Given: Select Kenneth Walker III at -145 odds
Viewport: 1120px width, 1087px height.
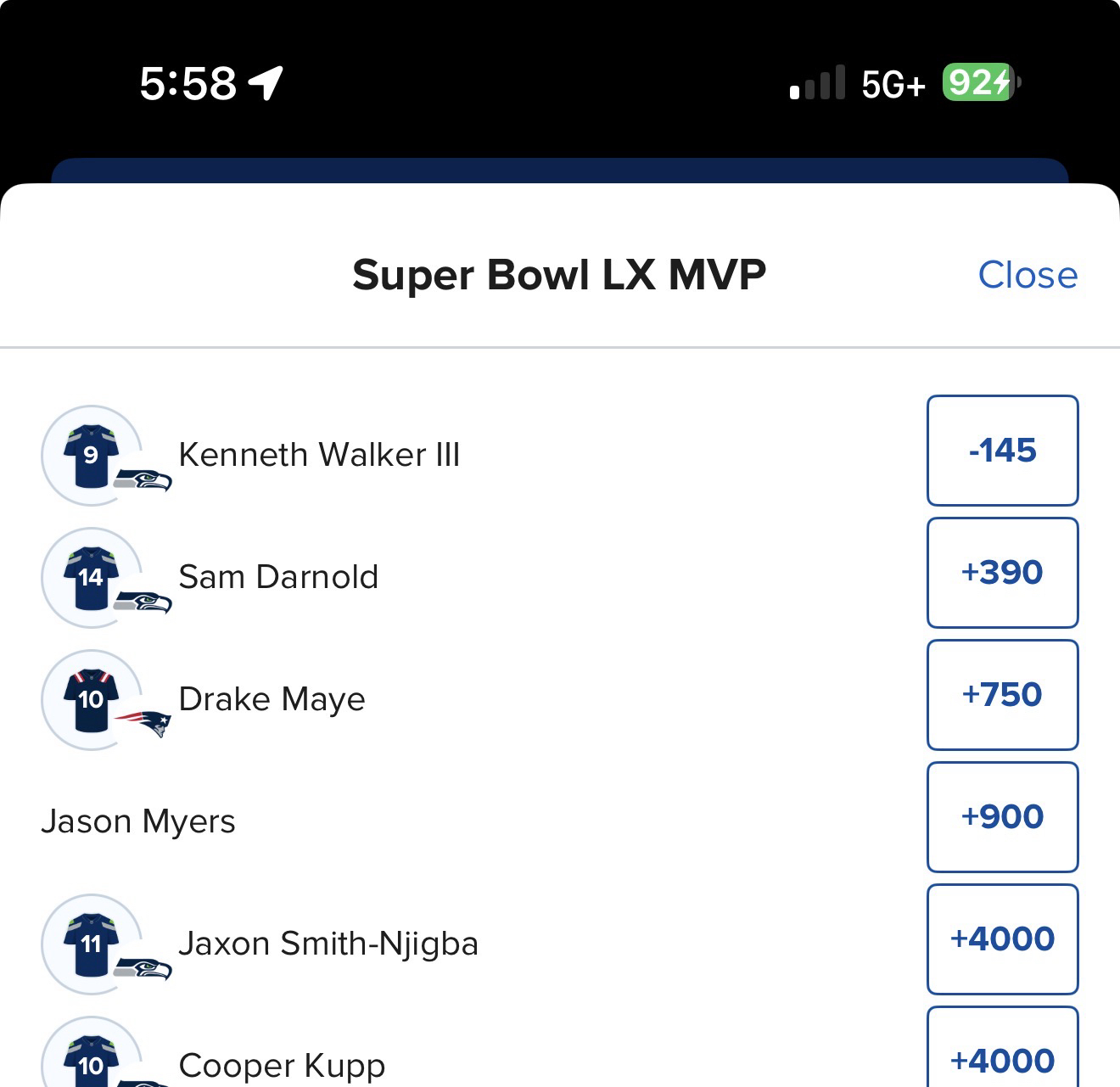Looking at the screenshot, I should point(1002,451).
